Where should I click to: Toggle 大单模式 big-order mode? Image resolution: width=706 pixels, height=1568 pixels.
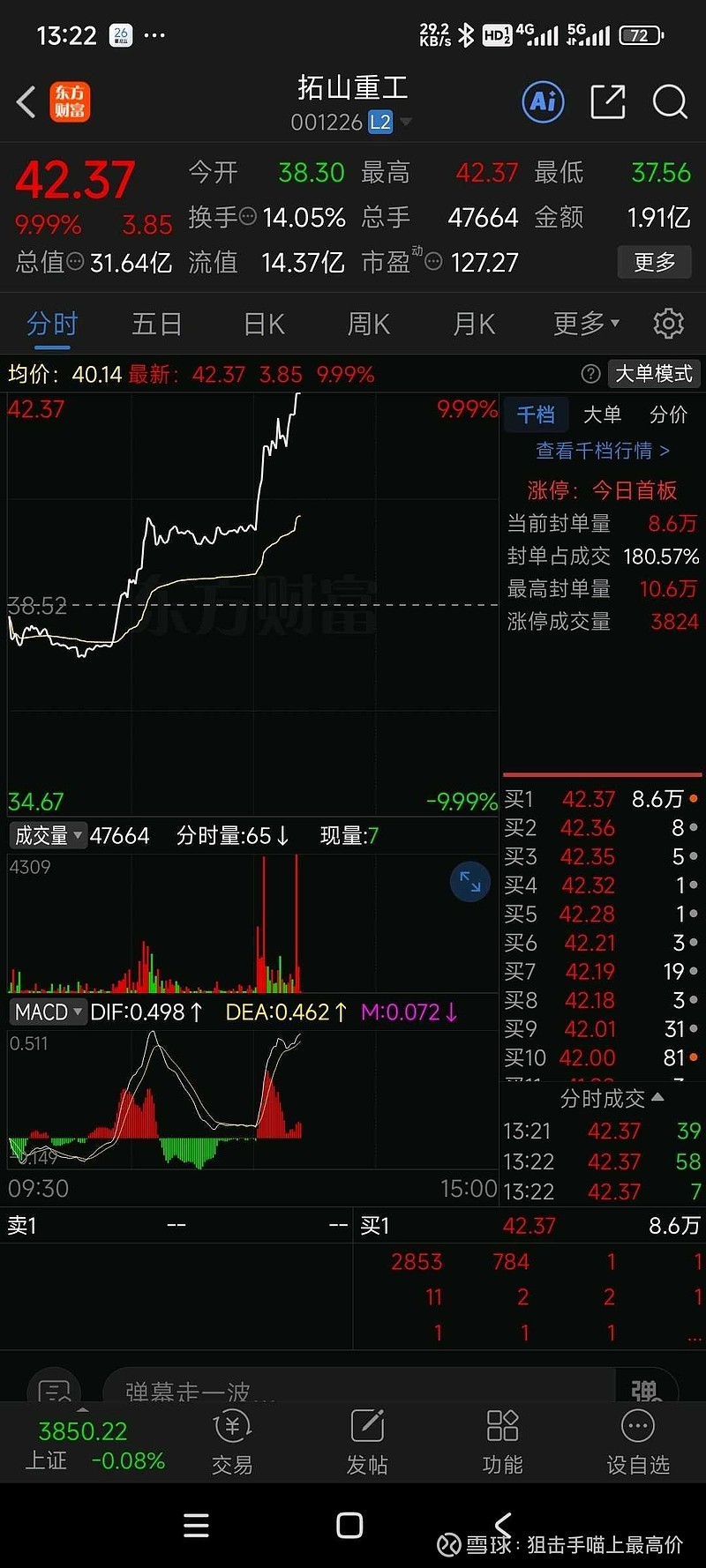pyautogui.click(x=652, y=374)
